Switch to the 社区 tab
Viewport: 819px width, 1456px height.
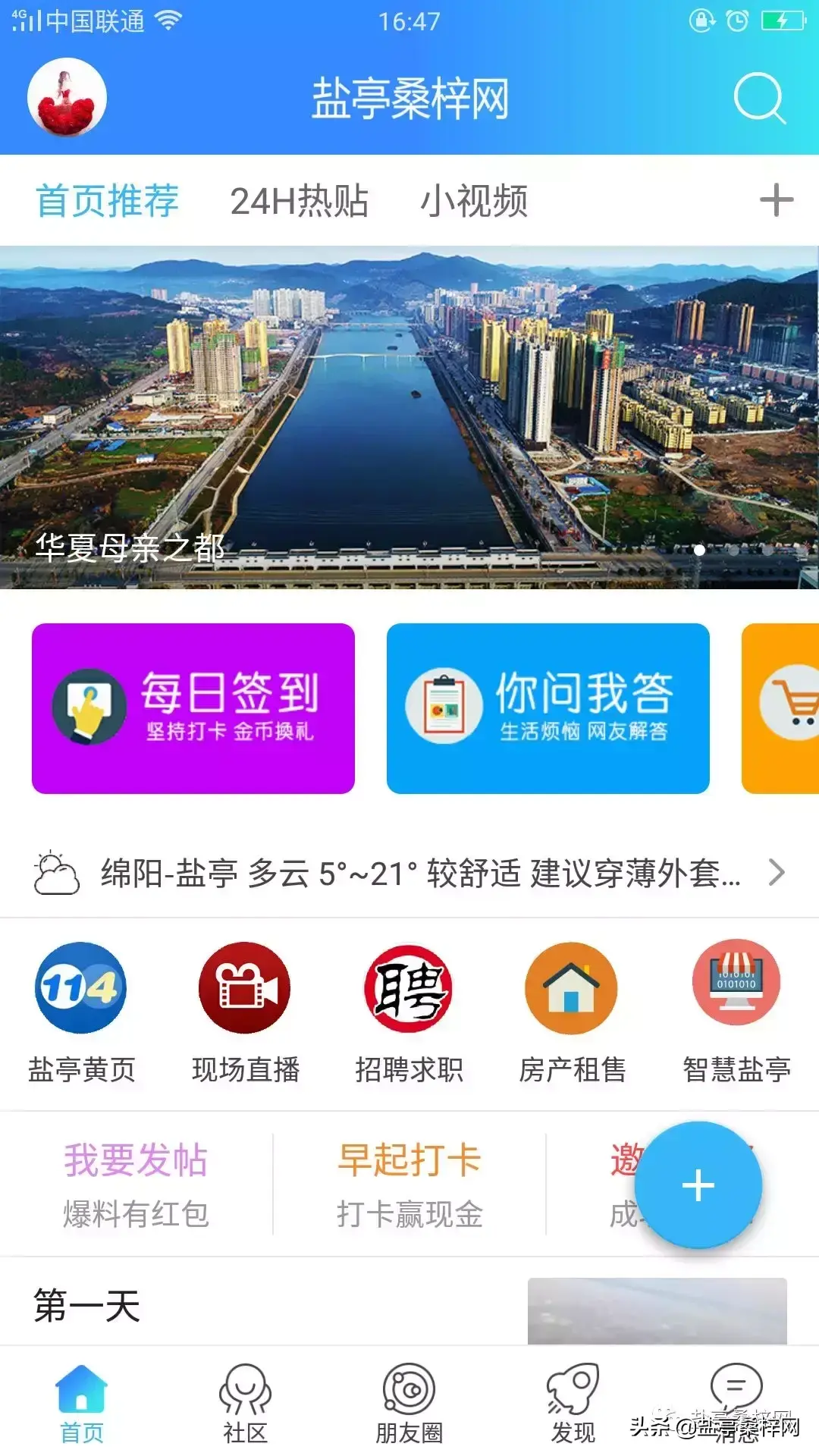[245, 1403]
